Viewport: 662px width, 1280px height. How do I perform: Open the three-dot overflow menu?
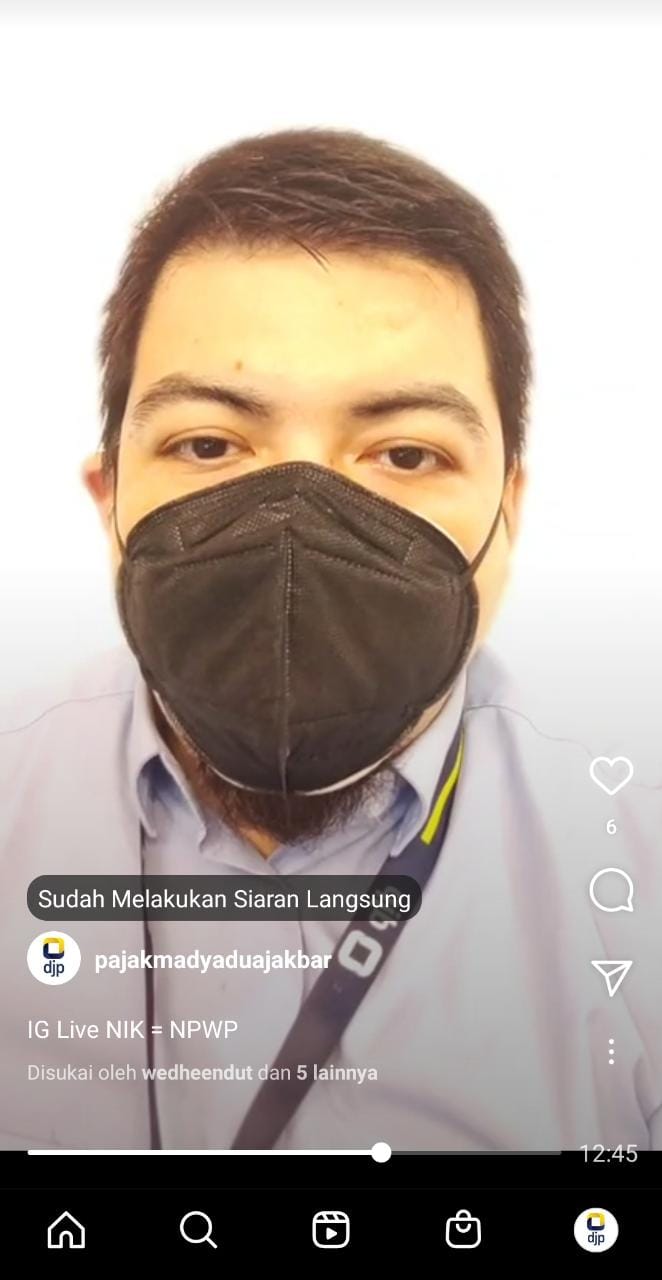(611, 1051)
